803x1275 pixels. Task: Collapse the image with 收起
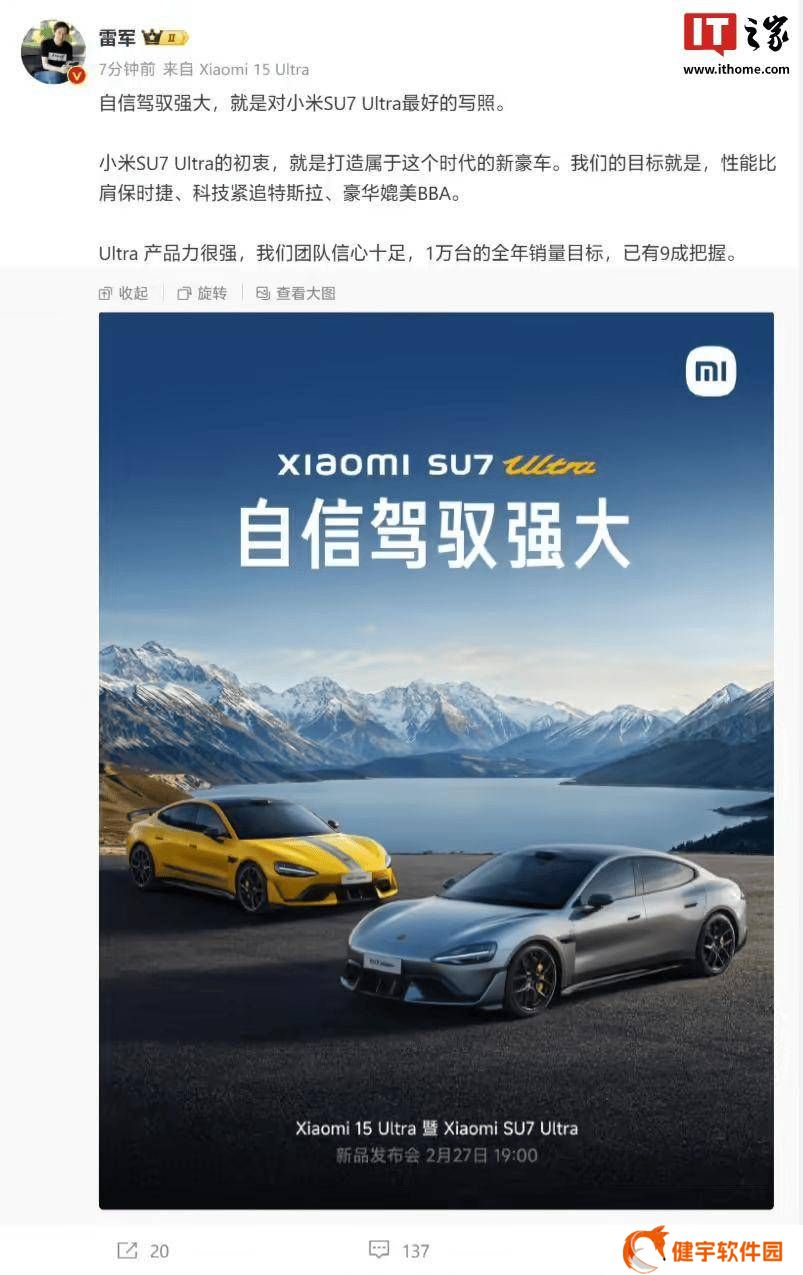point(124,293)
